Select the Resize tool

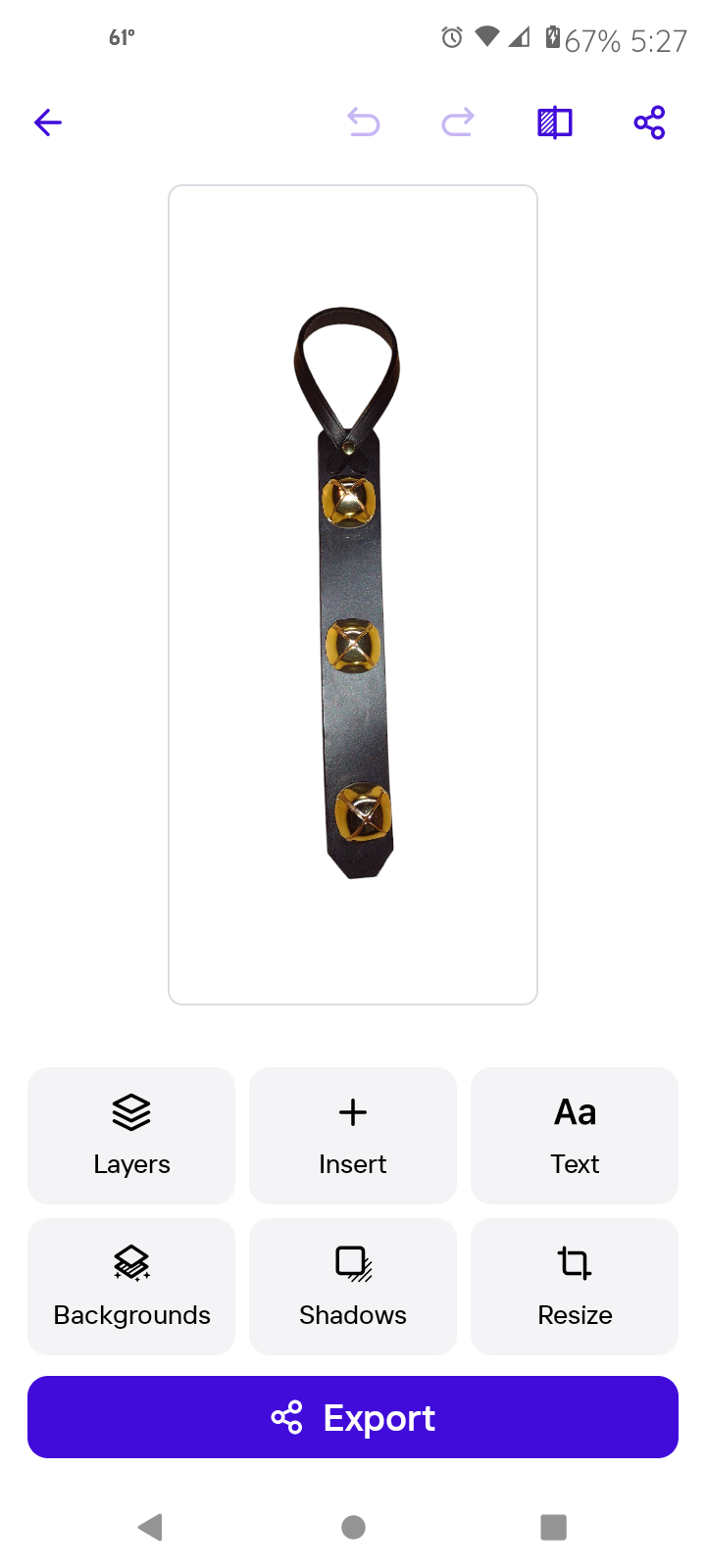pyautogui.click(x=575, y=1287)
